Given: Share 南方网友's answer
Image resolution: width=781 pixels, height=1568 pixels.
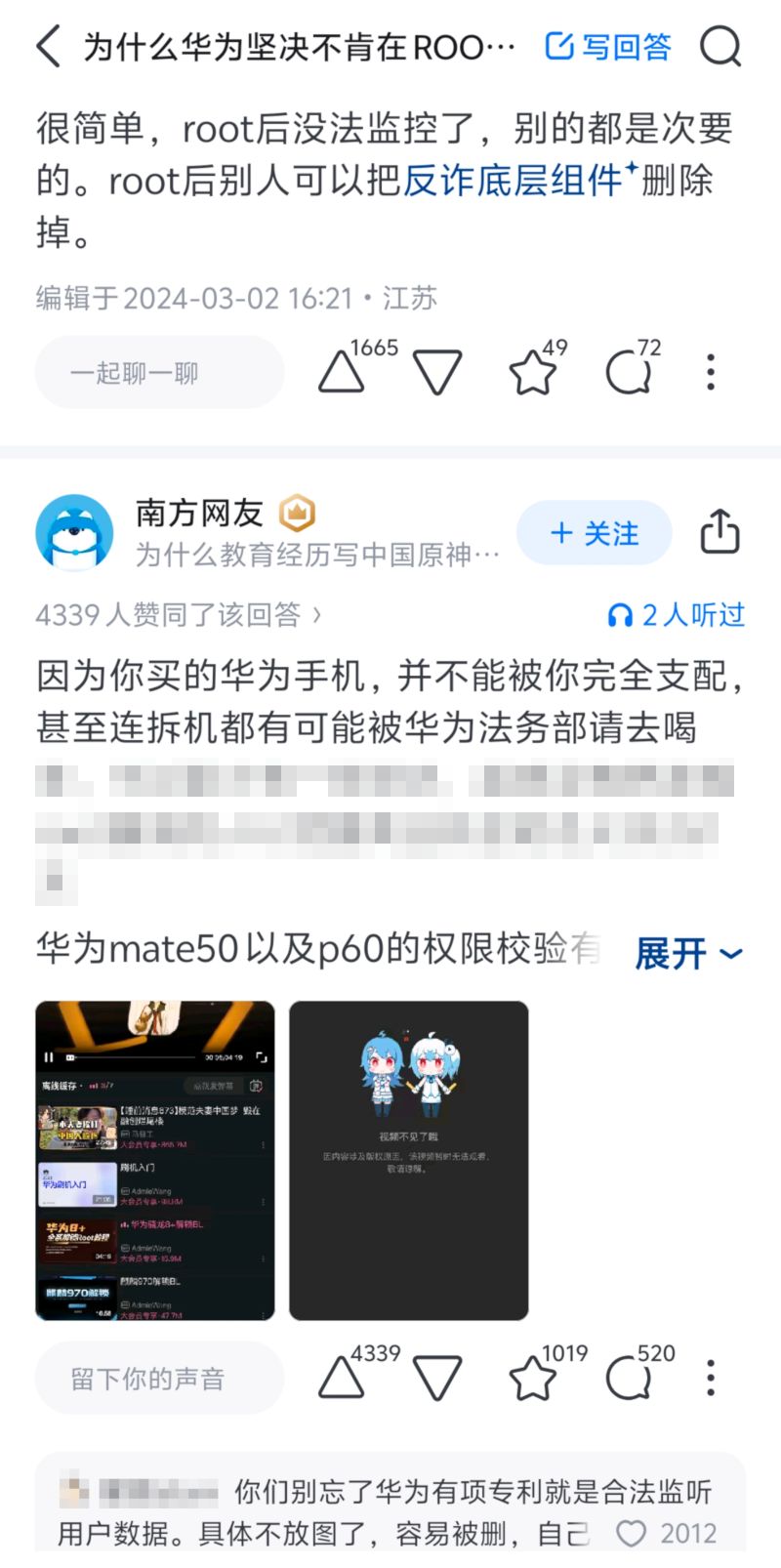Looking at the screenshot, I should coord(720,533).
